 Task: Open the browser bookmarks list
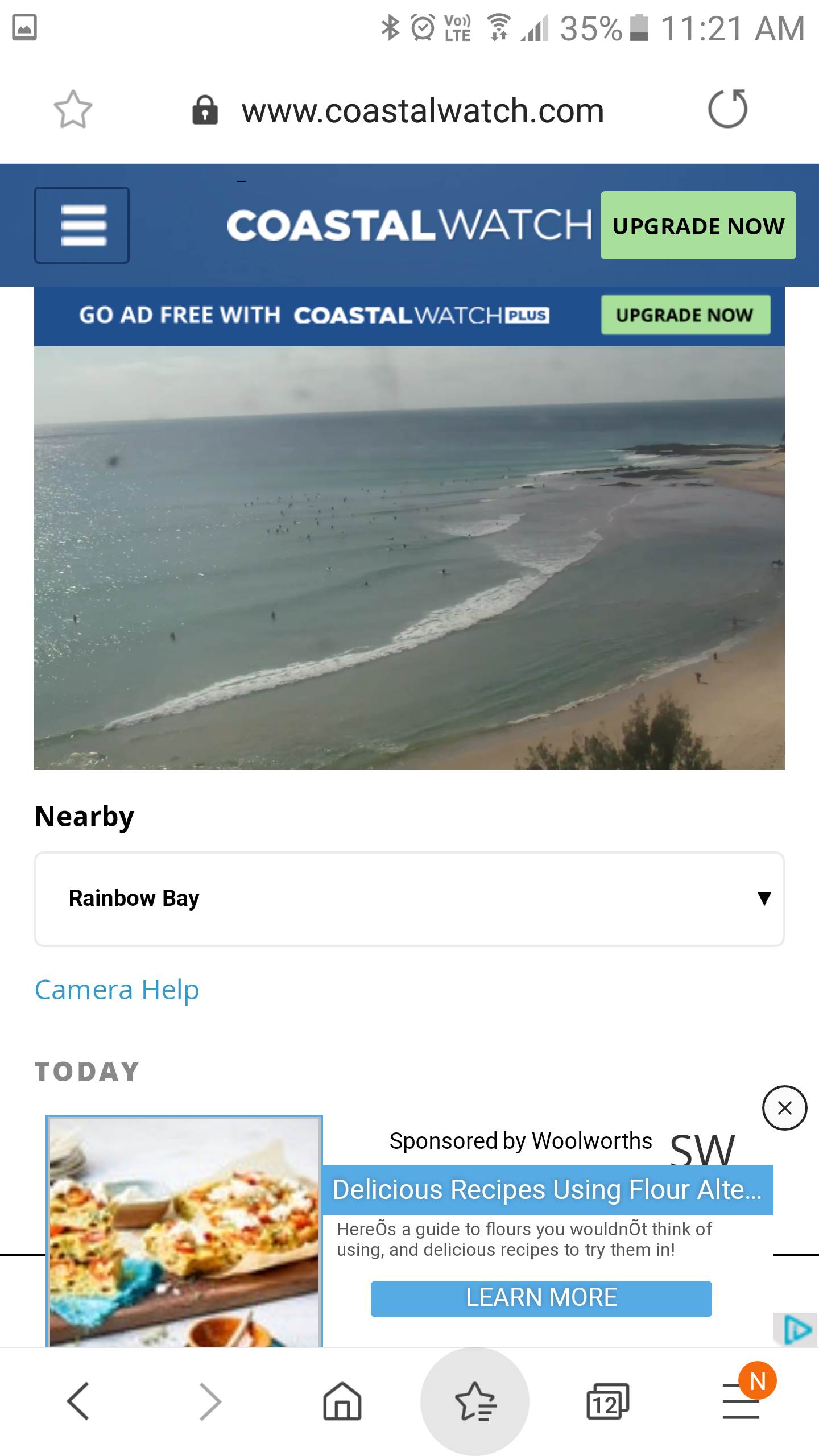tap(475, 1401)
